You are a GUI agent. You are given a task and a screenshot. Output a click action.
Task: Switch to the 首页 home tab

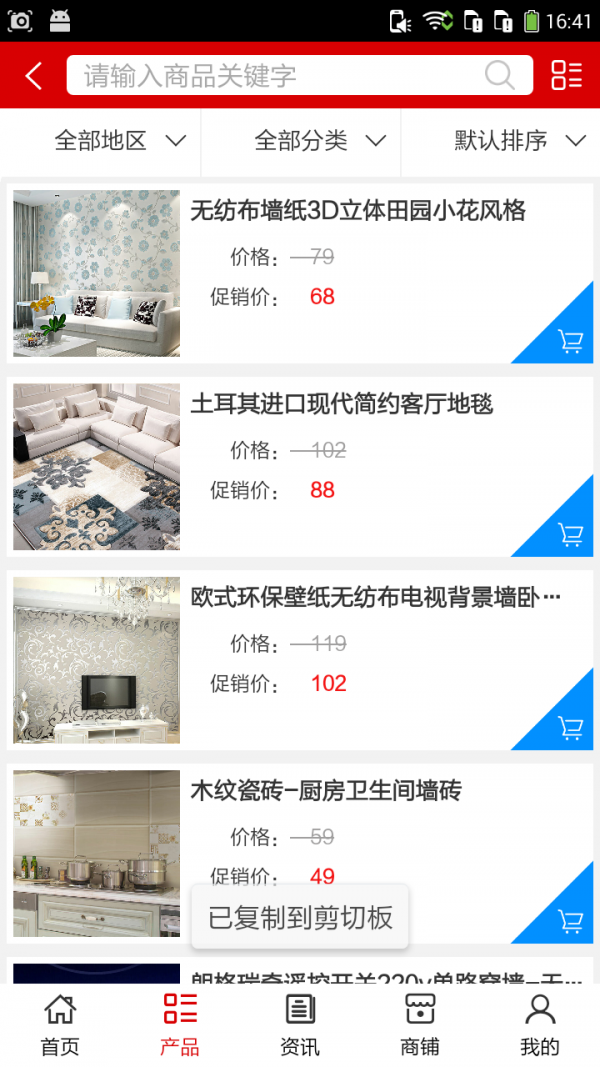tap(60, 1025)
